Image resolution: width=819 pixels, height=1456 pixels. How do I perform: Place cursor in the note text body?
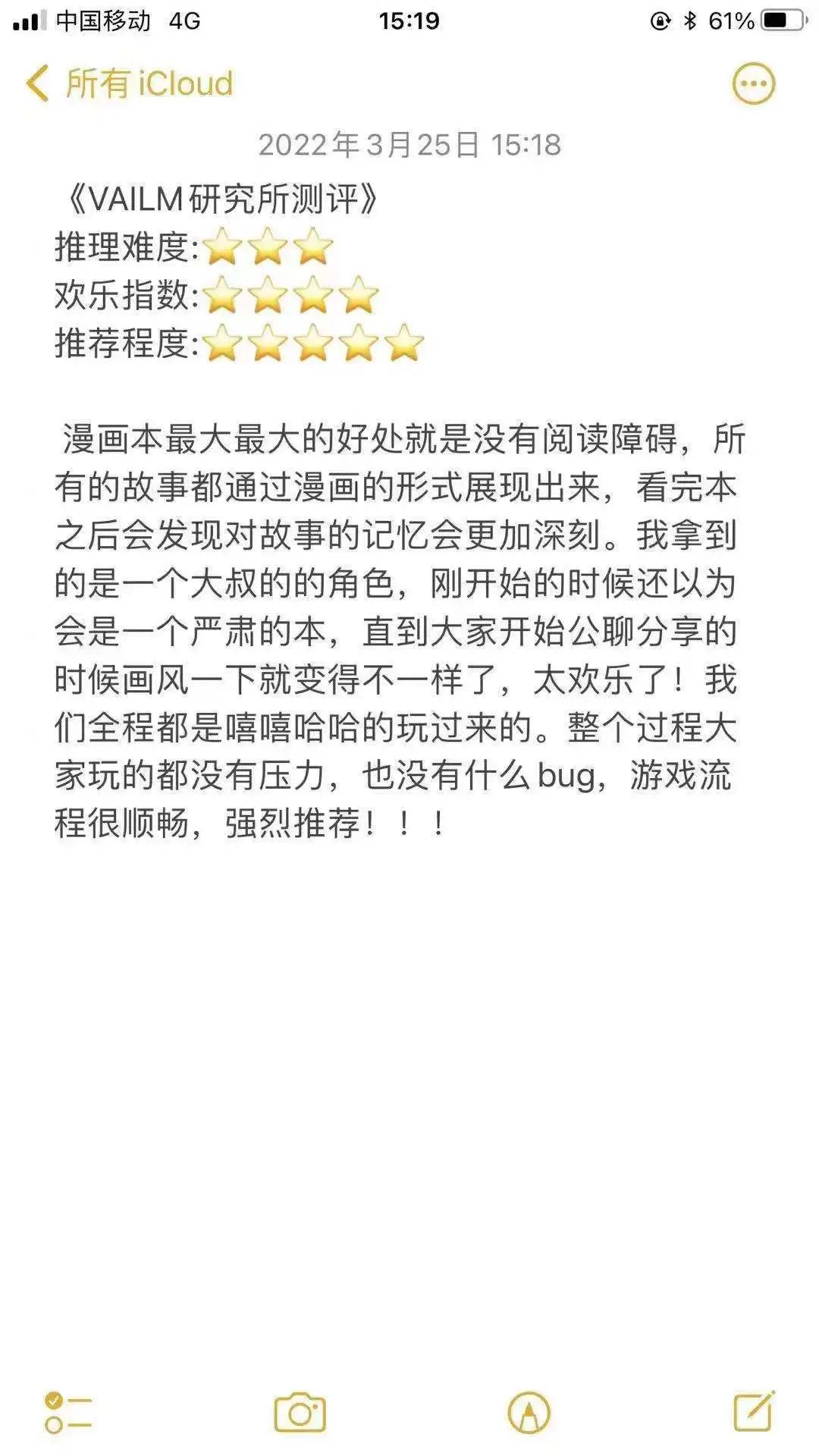[394, 629]
